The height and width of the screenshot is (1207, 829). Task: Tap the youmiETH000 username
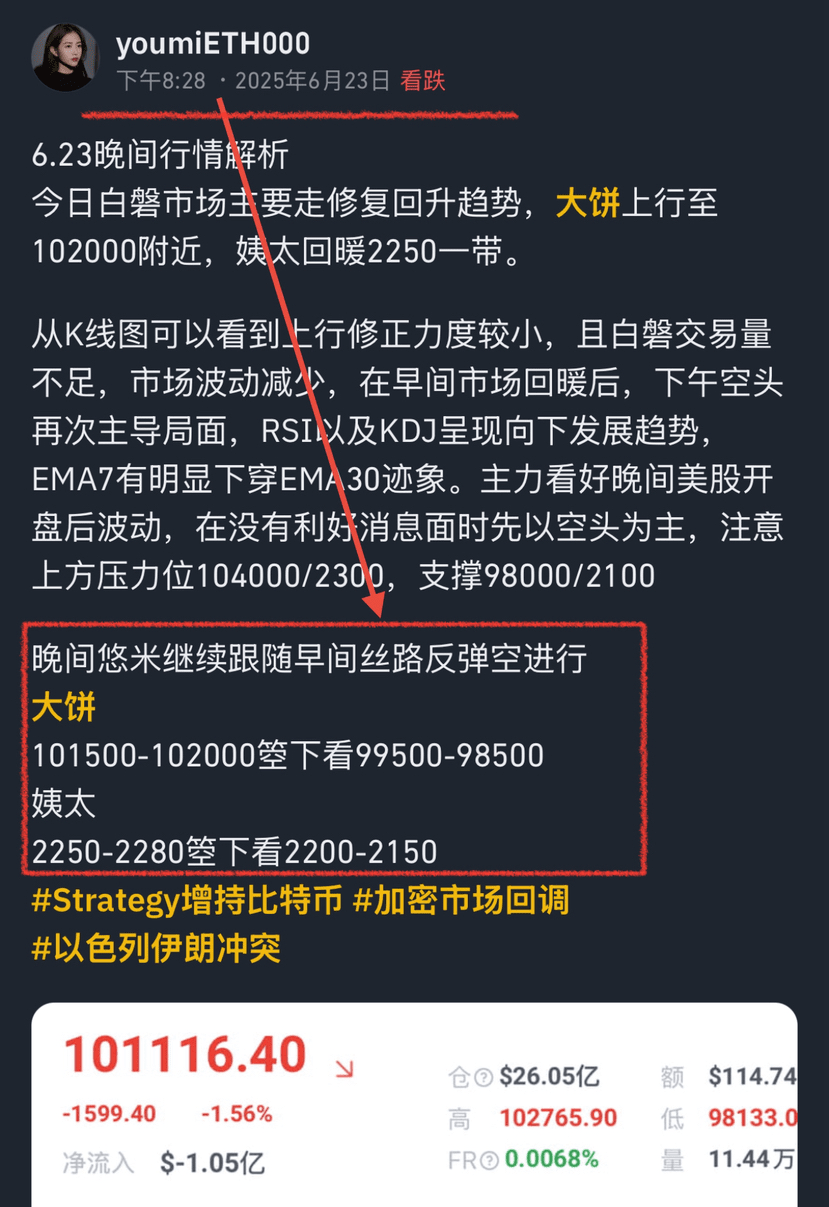(213, 43)
